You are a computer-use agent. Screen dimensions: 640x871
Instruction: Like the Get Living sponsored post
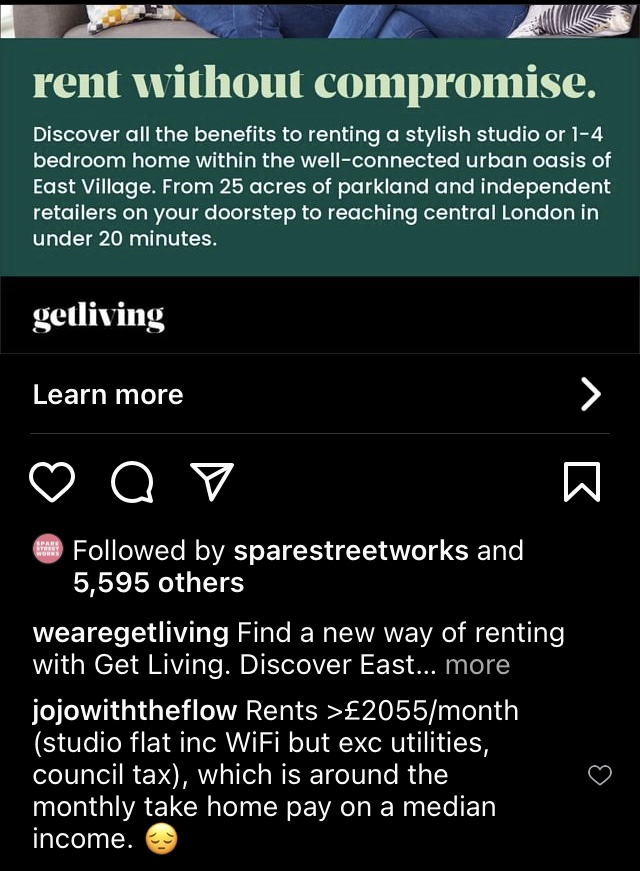click(x=53, y=482)
